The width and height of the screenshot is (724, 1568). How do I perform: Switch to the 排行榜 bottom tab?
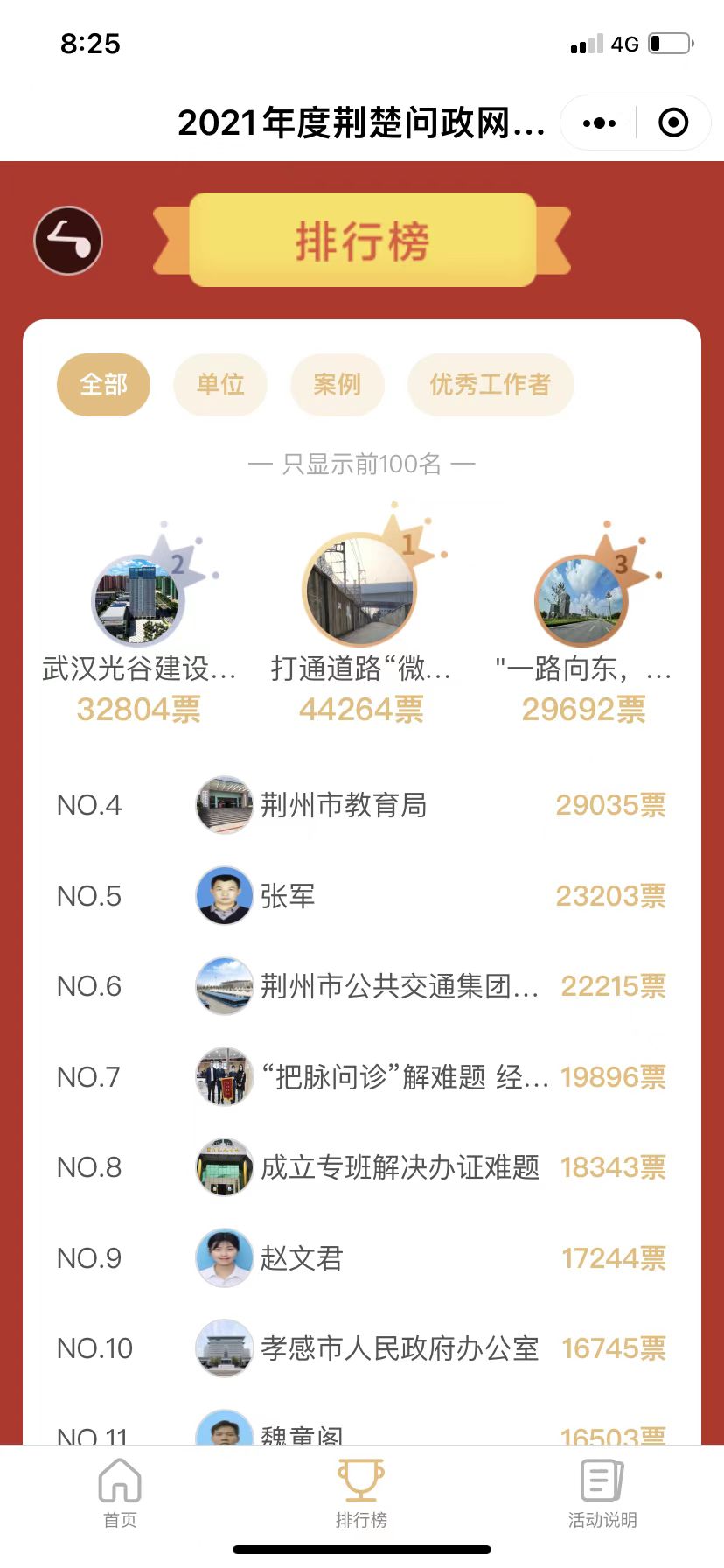(361, 1493)
